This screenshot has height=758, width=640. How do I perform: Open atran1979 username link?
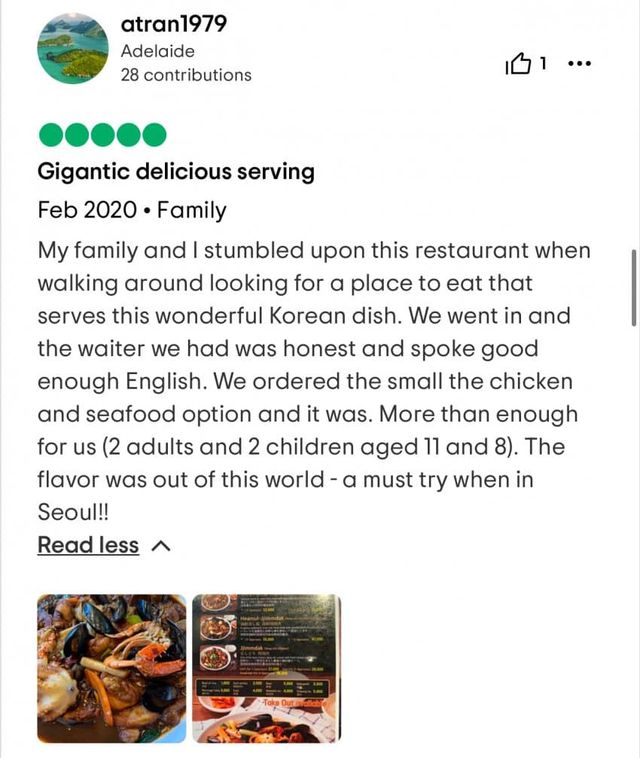pos(173,23)
